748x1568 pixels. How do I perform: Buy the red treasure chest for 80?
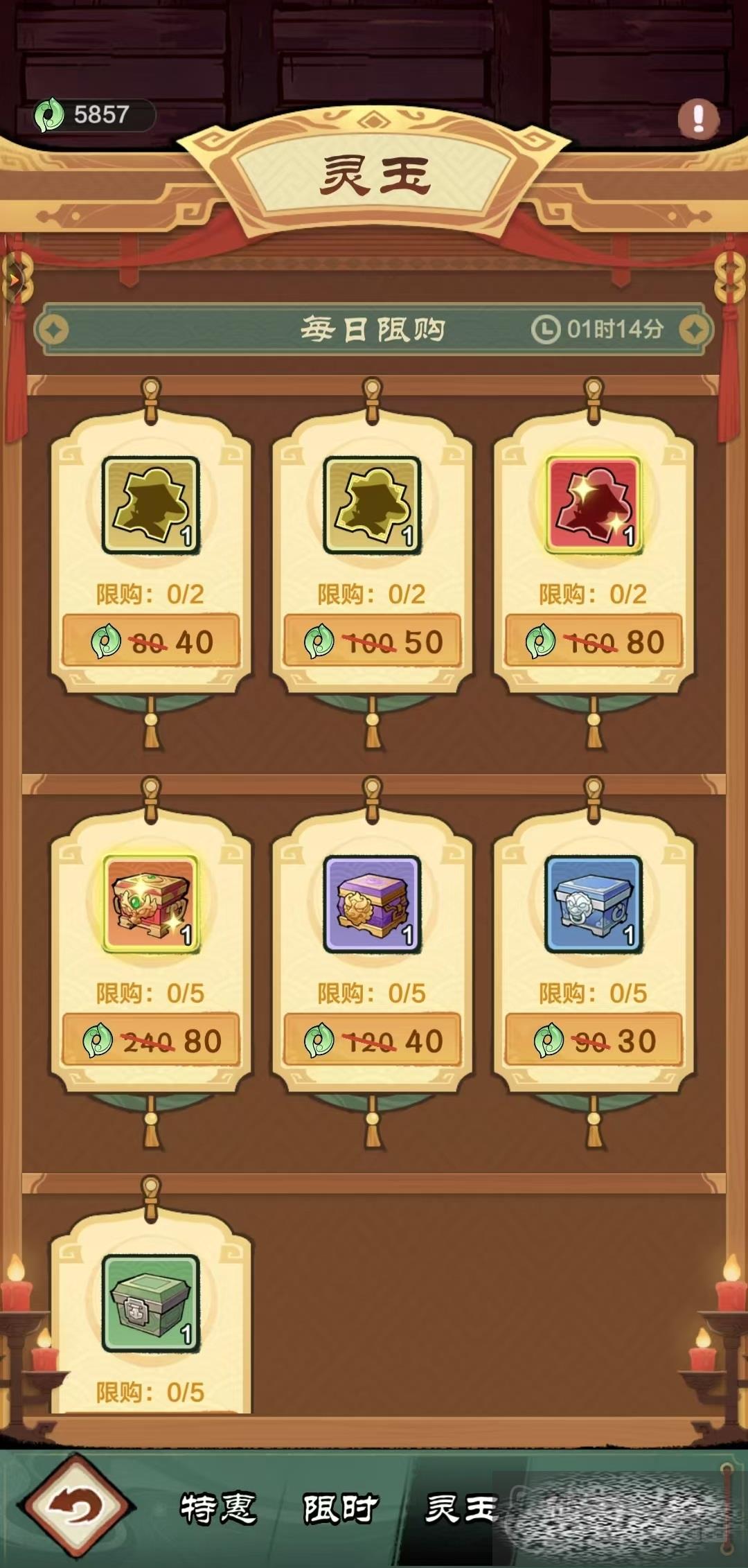click(x=151, y=1041)
